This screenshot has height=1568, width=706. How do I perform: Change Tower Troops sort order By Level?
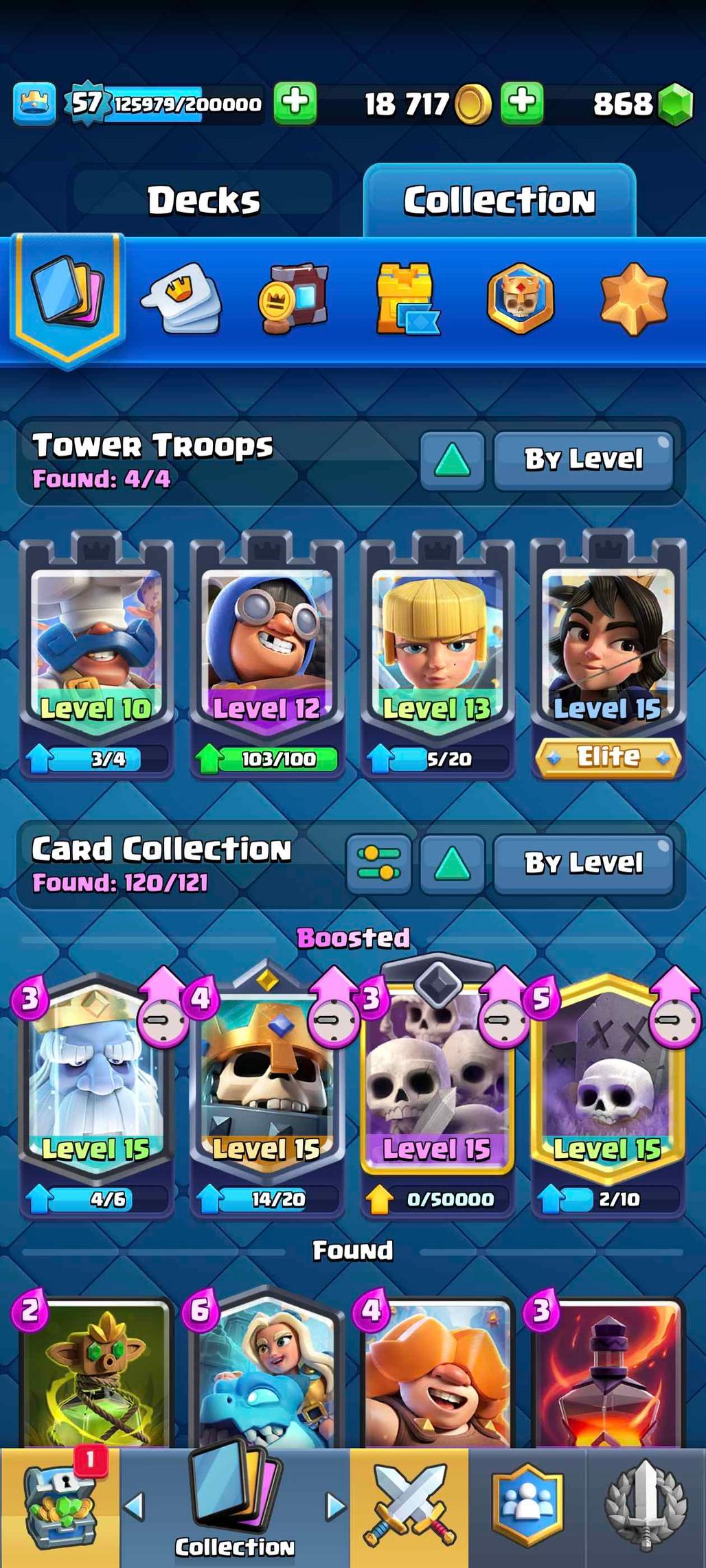[x=584, y=459]
